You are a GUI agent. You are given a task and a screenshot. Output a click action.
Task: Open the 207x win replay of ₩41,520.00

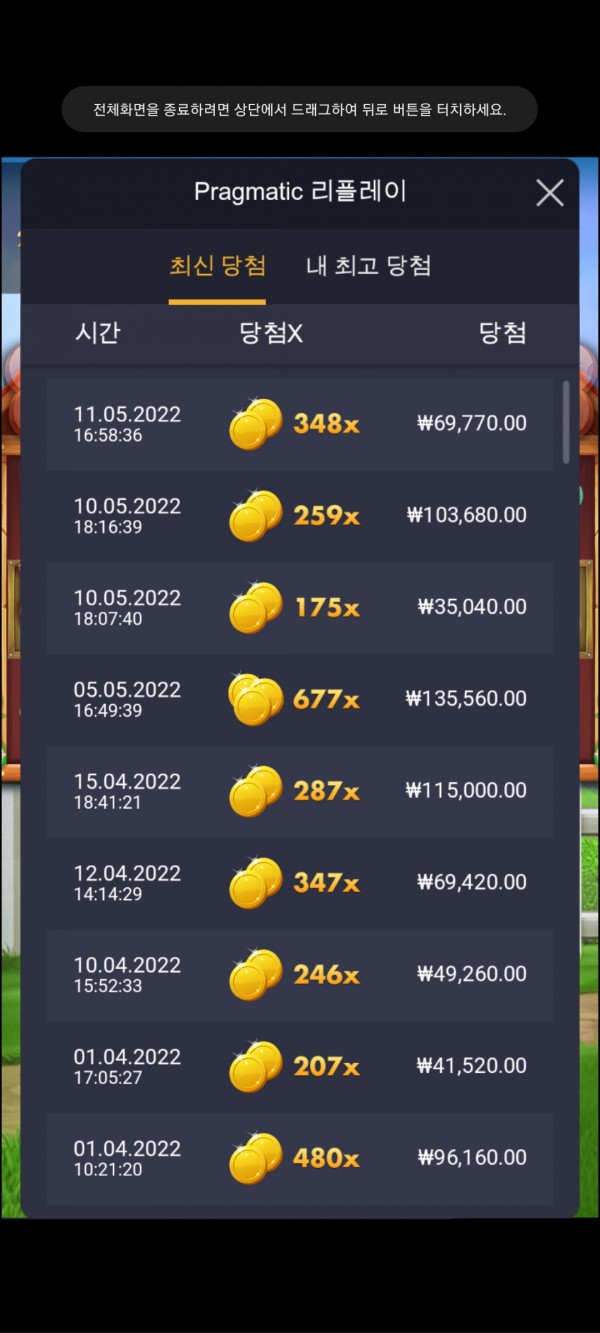300,1067
